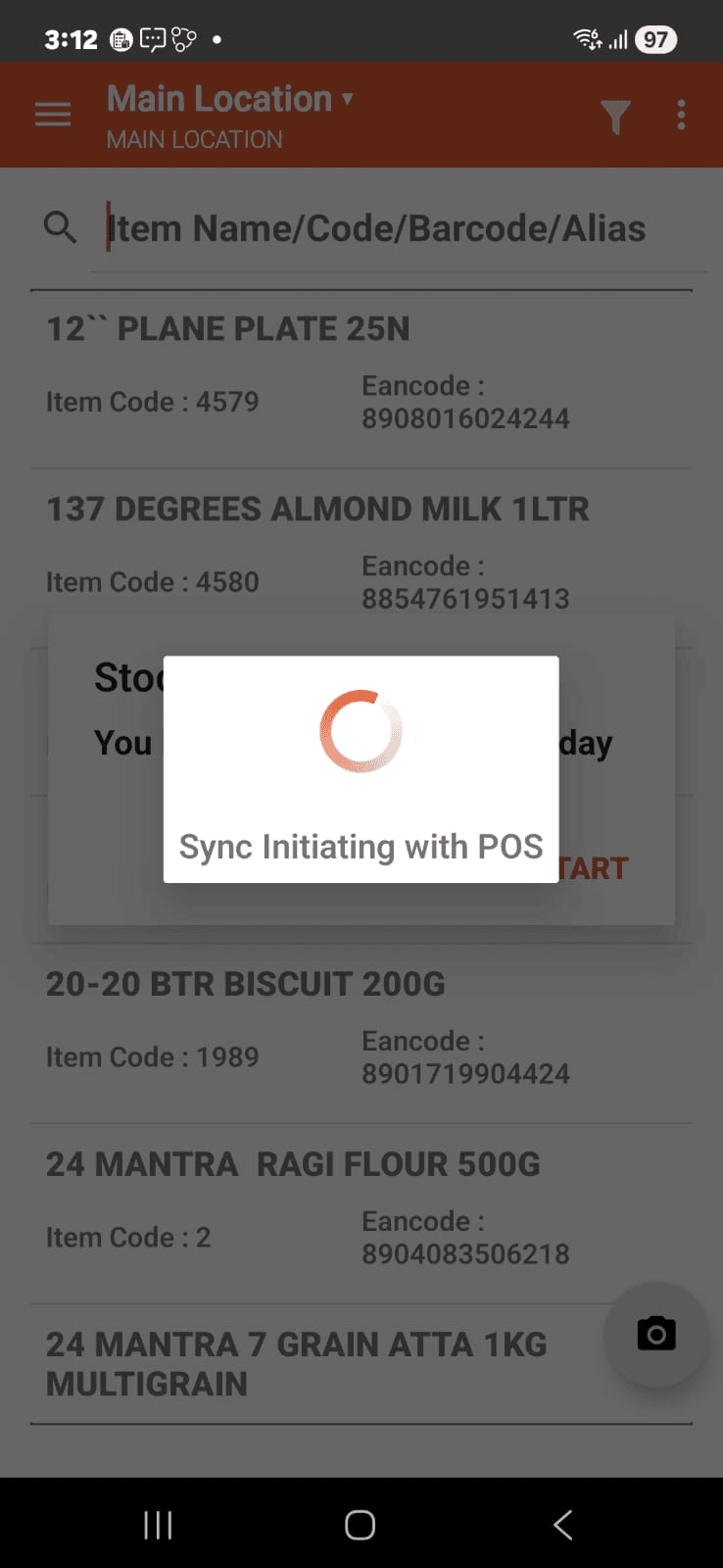Launch the camera barcode scanner button

point(656,1334)
